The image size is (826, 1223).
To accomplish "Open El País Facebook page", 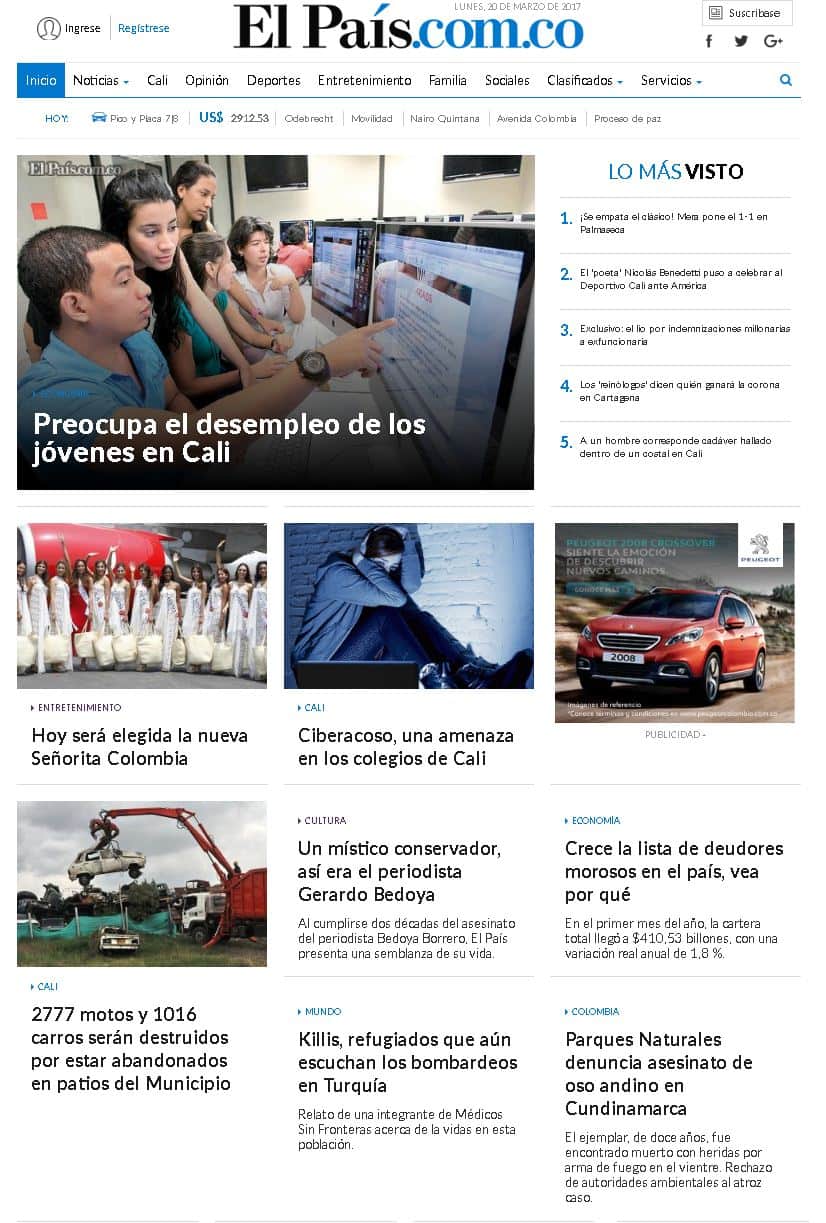I will click(x=709, y=41).
